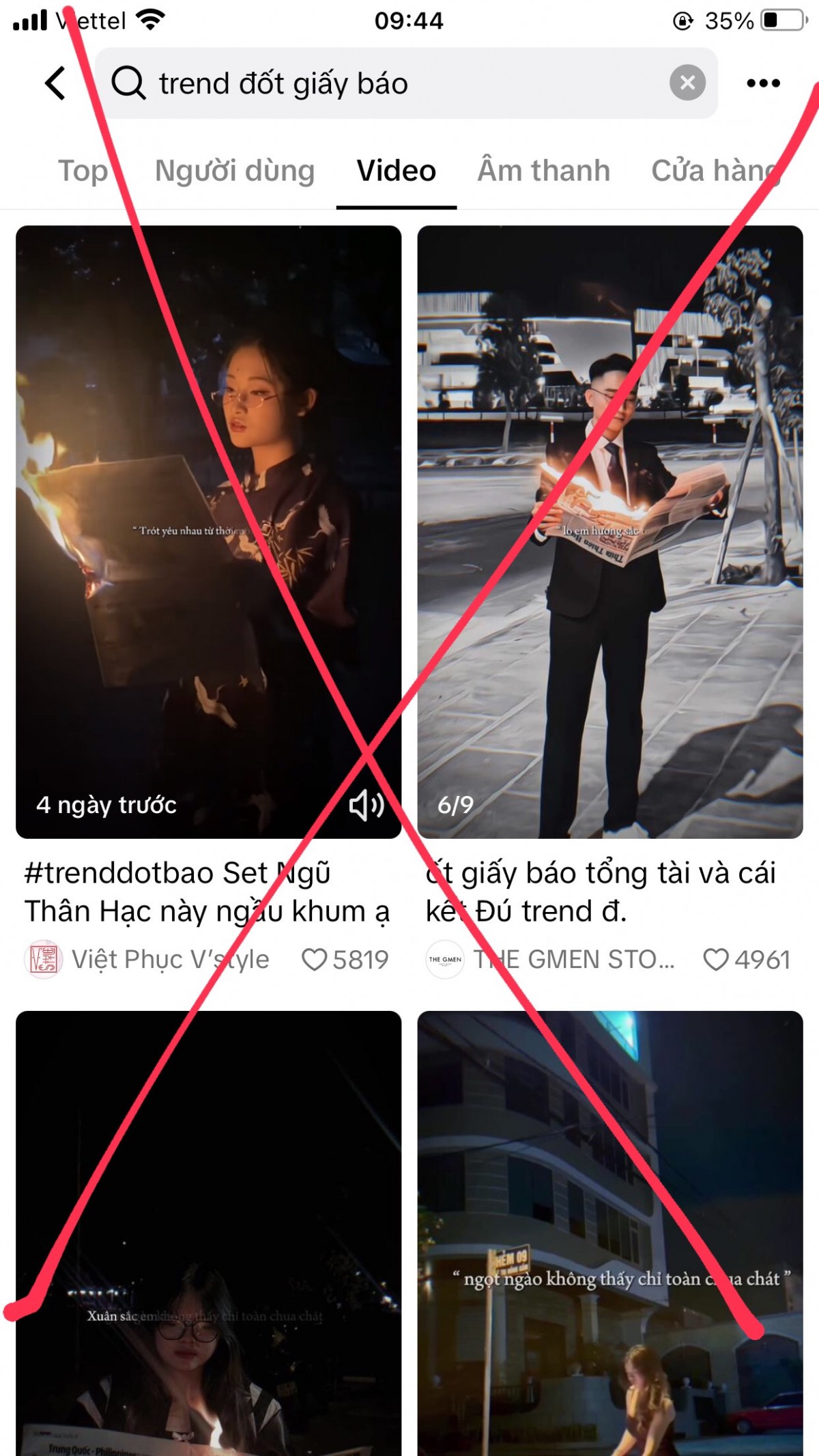Open the #trenddotbao Set Ngũ Thân Hạc video
Image resolution: width=819 pixels, height=1456 pixels.
click(x=208, y=532)
